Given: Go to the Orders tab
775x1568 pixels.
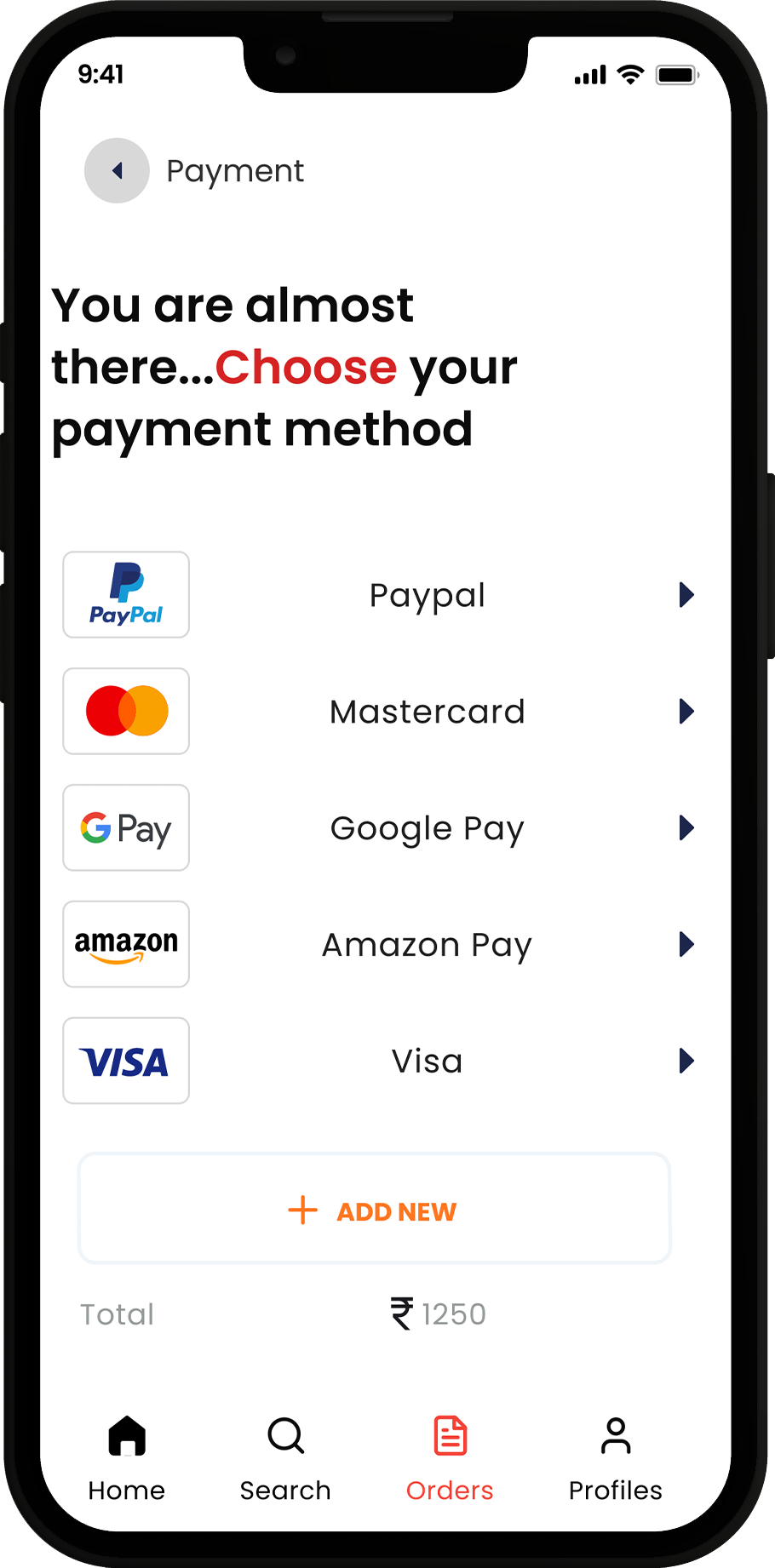Looking at the screenshot, I should [450, 1457].
